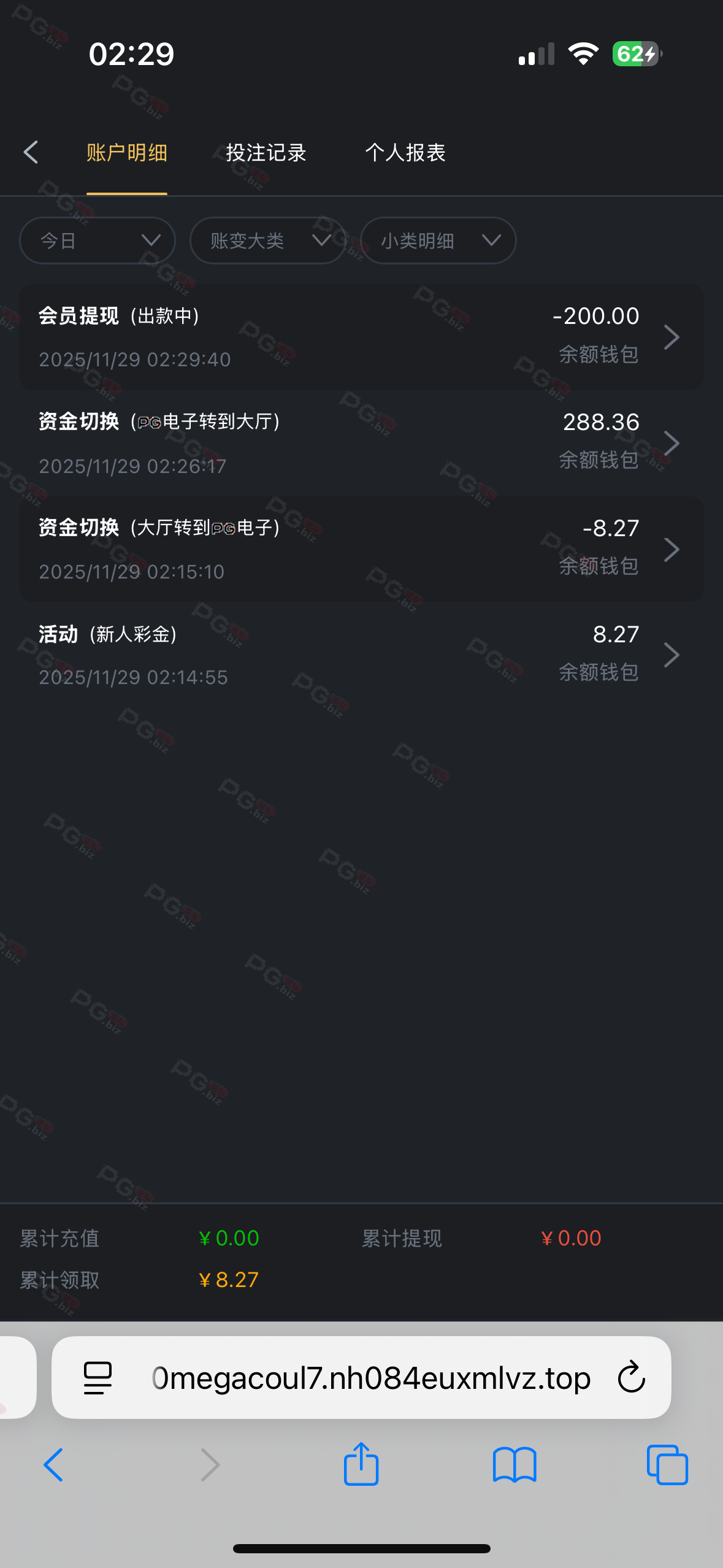Screen dimensions: 723x1568
Task: Navigate back in Safari's bottom toolbar
Action: [54, 1464]
